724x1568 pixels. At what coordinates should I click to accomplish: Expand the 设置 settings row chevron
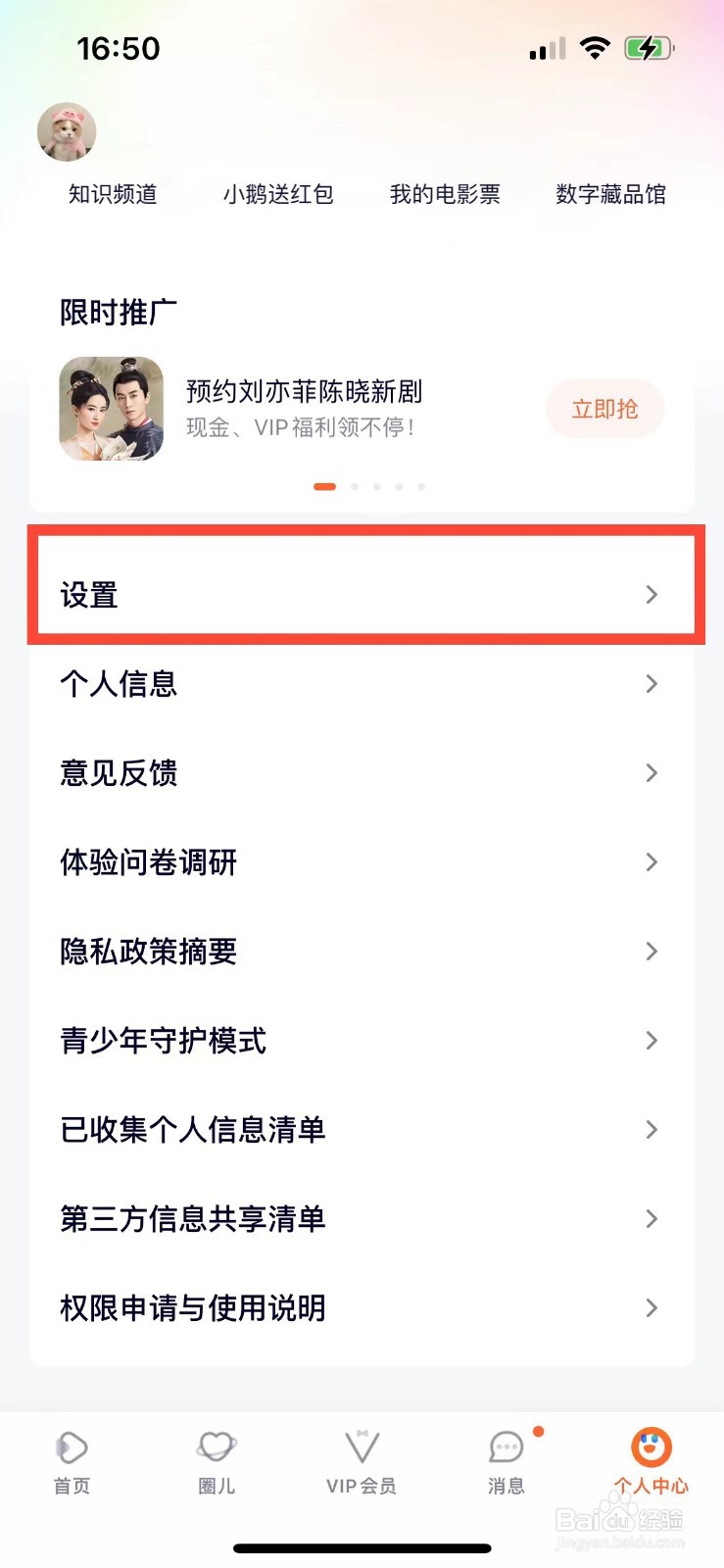point(651,594)
